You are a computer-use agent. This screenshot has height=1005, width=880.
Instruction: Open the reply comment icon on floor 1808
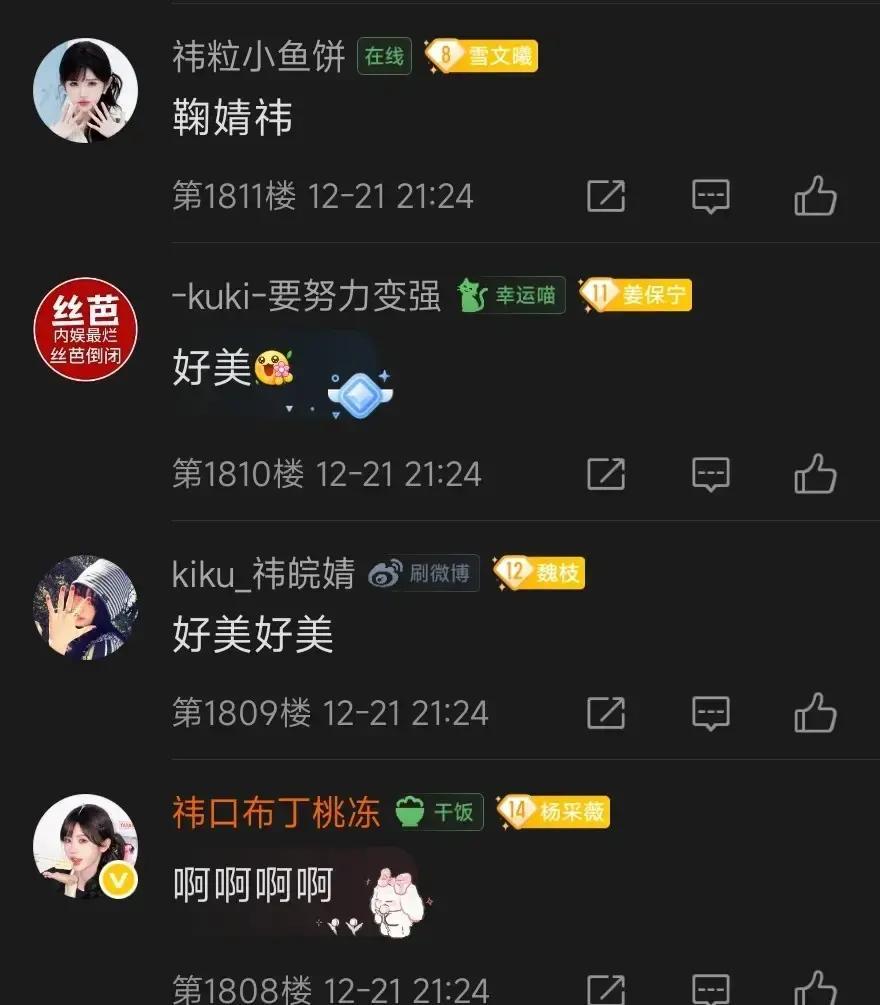pos(710,991)
